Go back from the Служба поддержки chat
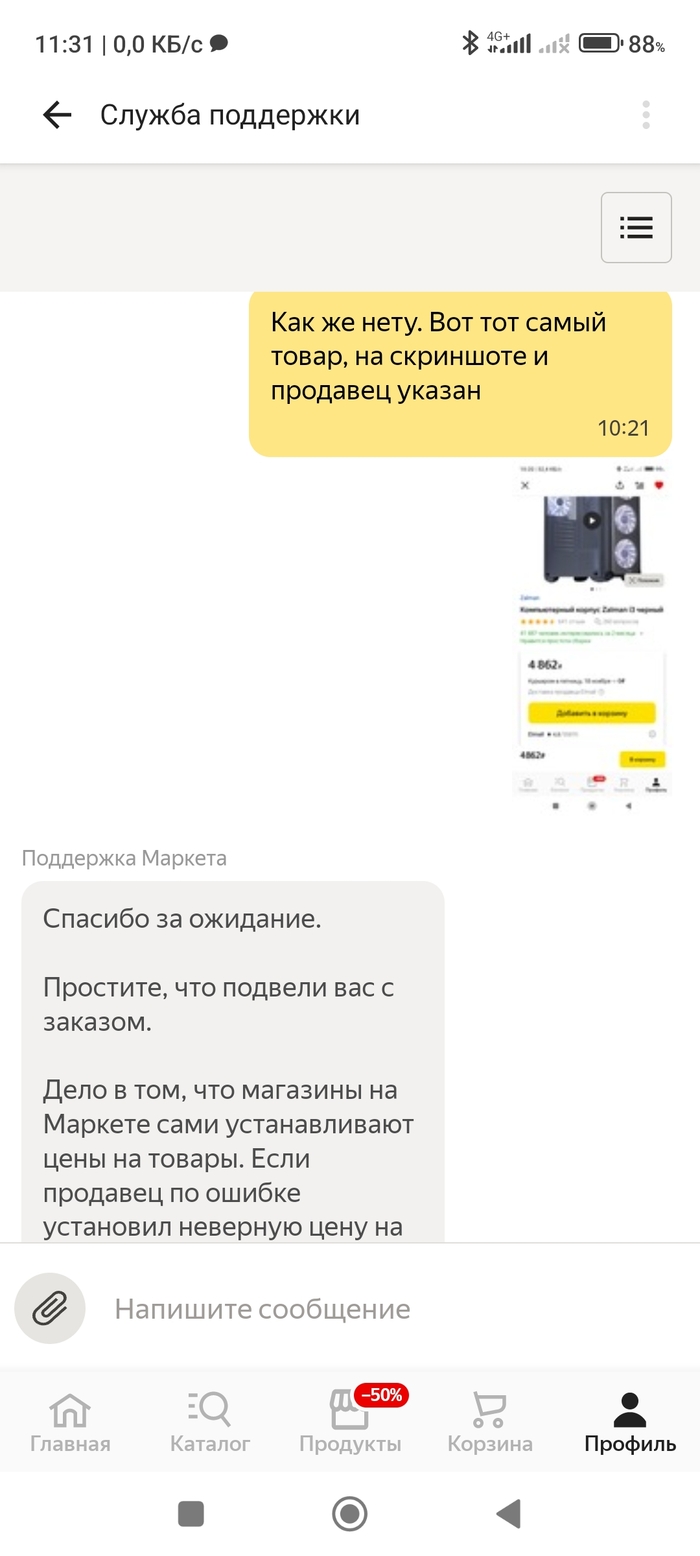Screen dimensions: 700x1556 [x=57, y=115]
